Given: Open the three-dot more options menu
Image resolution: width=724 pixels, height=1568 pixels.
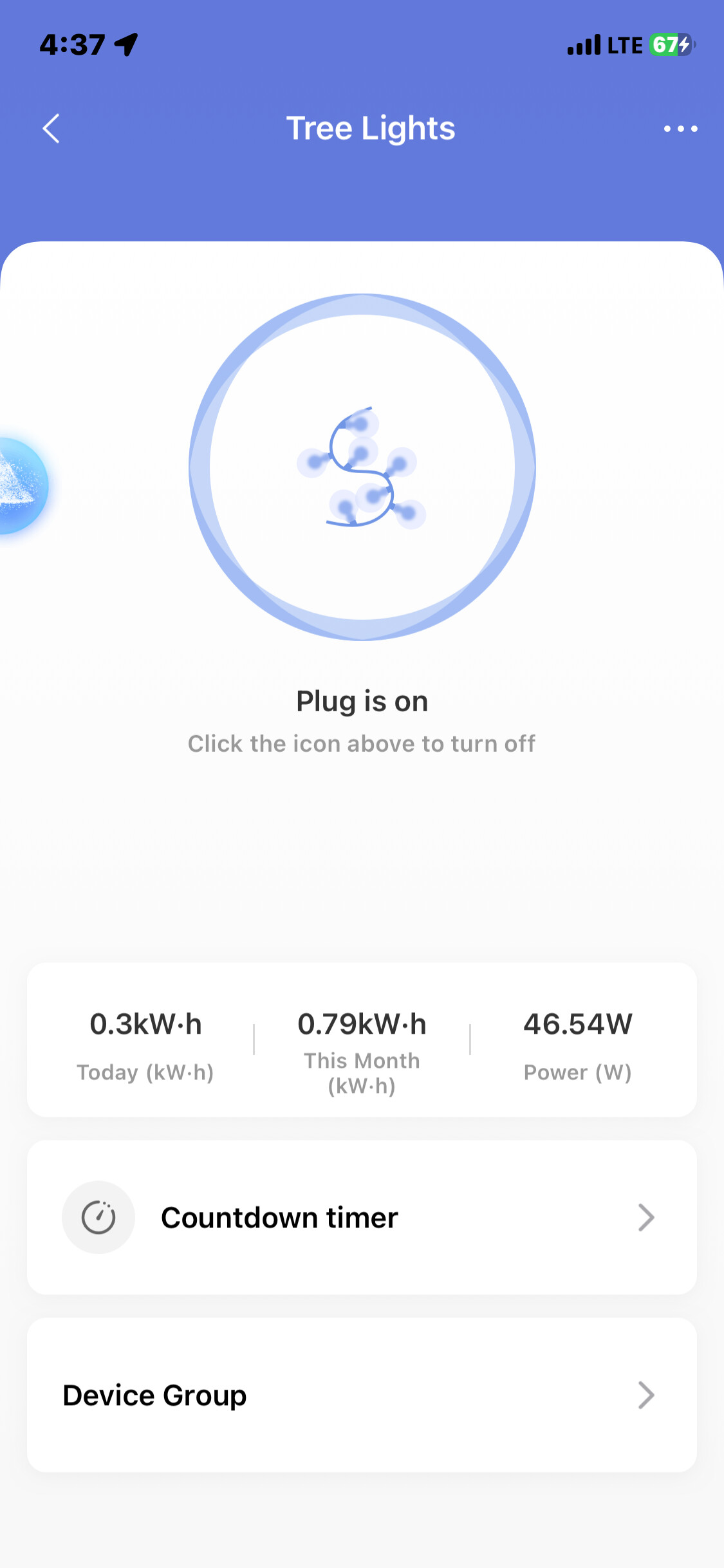Looking at the screenshot, I should tap(680, 129).
